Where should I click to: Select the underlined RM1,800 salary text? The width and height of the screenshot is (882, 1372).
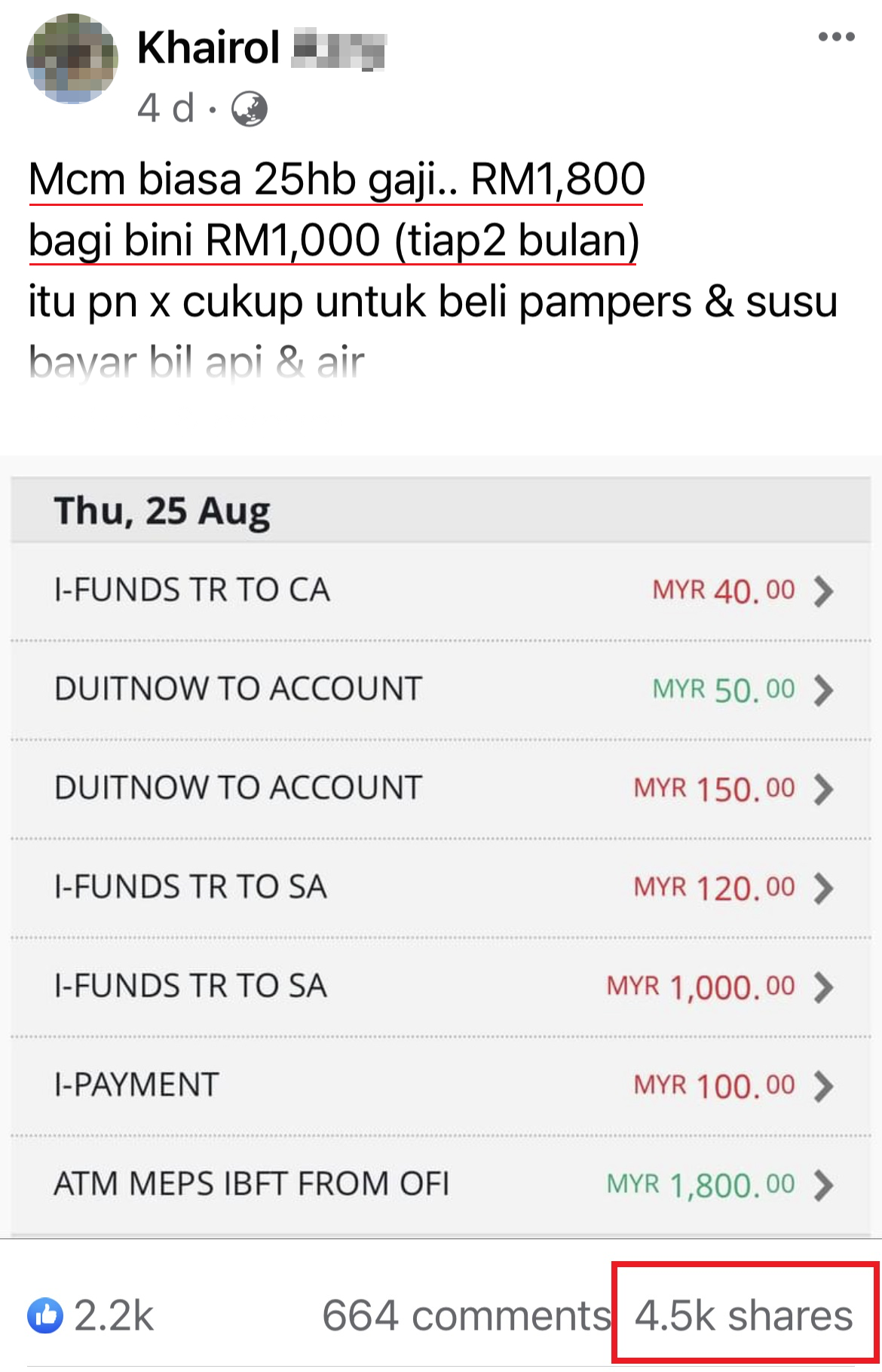click(x=332, y=178)
